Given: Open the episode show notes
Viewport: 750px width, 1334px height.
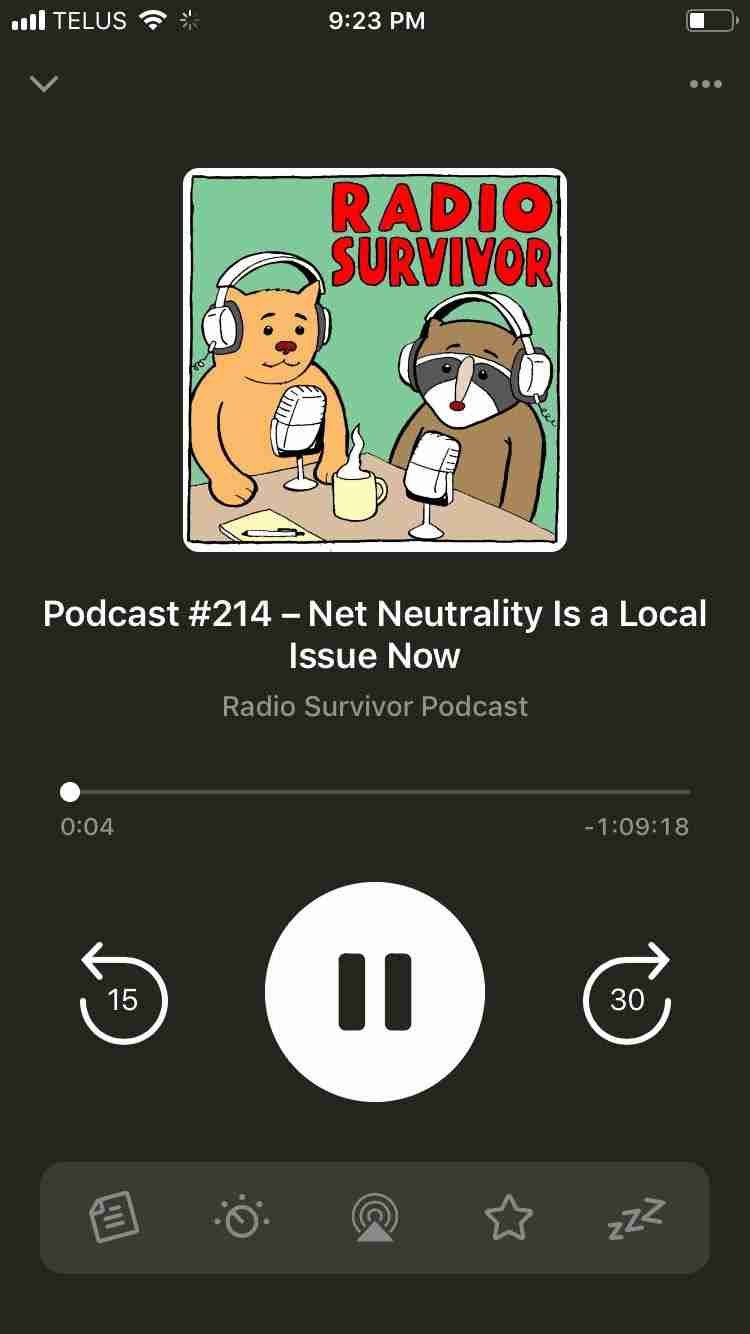Looking at the screenshot, I should [x=113, y=1219].
